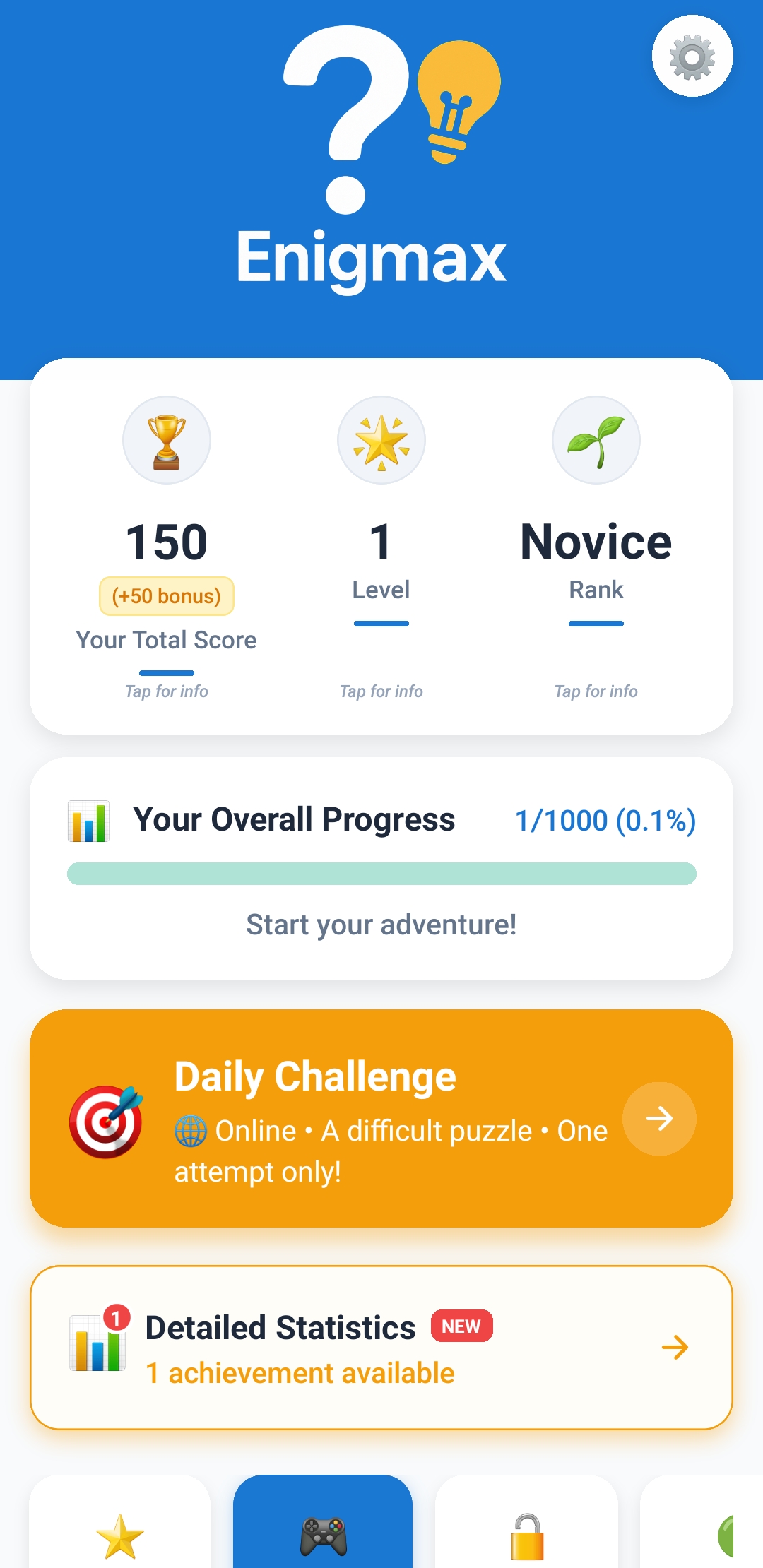This screenshot has width=763, height=1568.
Task: Open Detailed Statistics
Action: click(x=381, y=1348)
